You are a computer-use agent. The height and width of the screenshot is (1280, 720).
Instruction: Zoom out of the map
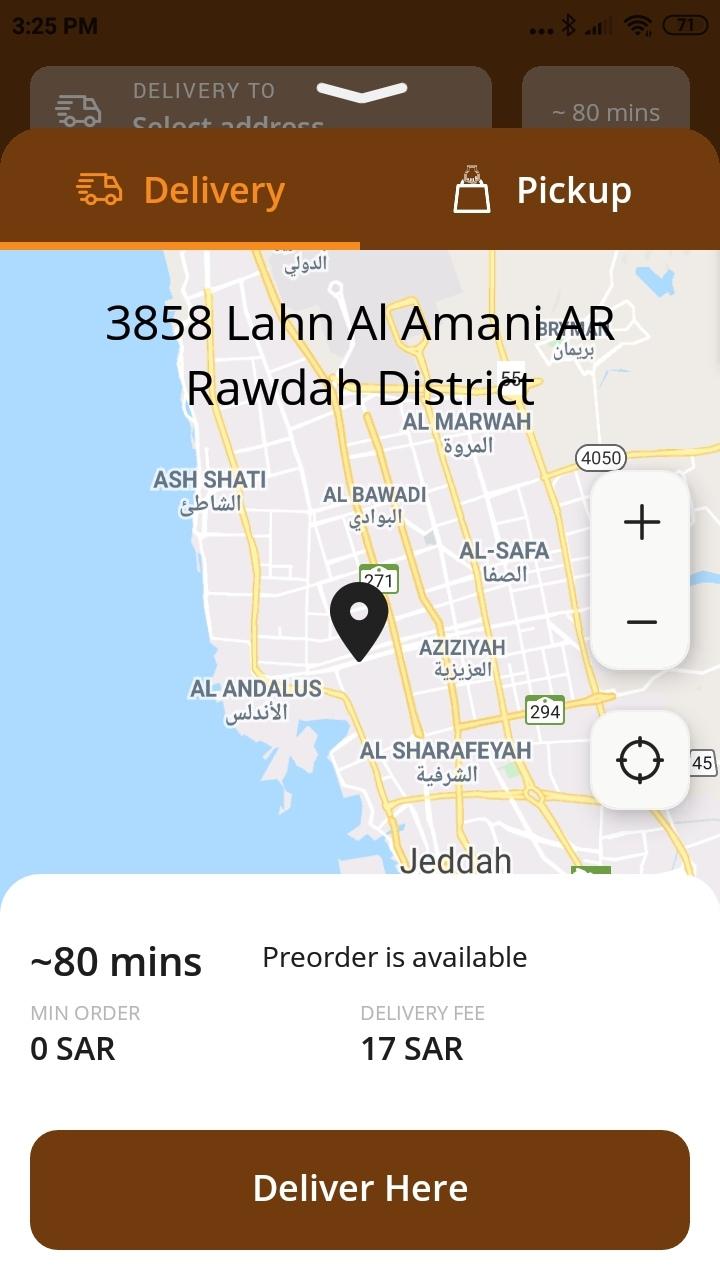click(x=641, y=621)
